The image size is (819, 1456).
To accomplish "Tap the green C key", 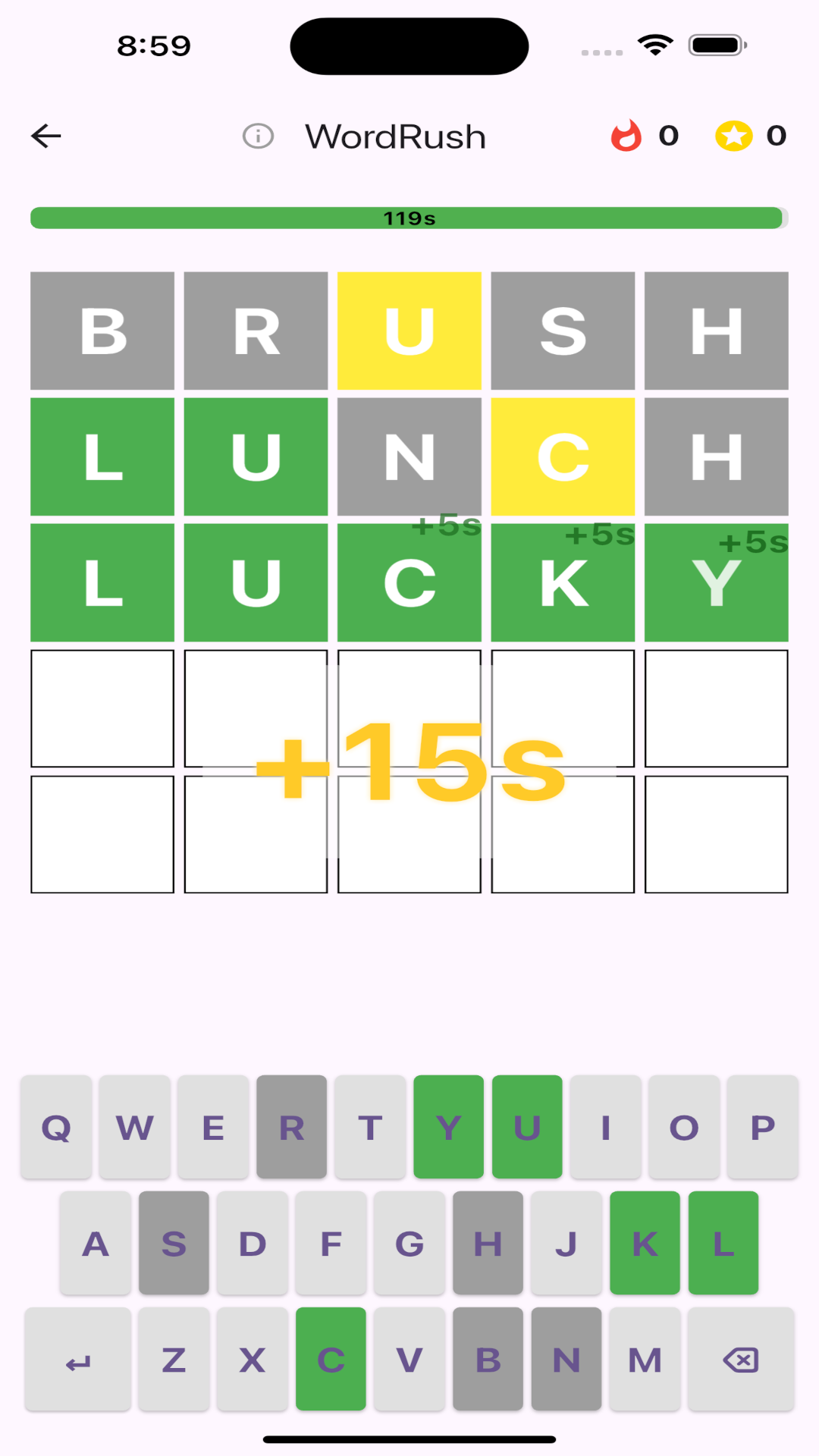I will pos(331,1360).
